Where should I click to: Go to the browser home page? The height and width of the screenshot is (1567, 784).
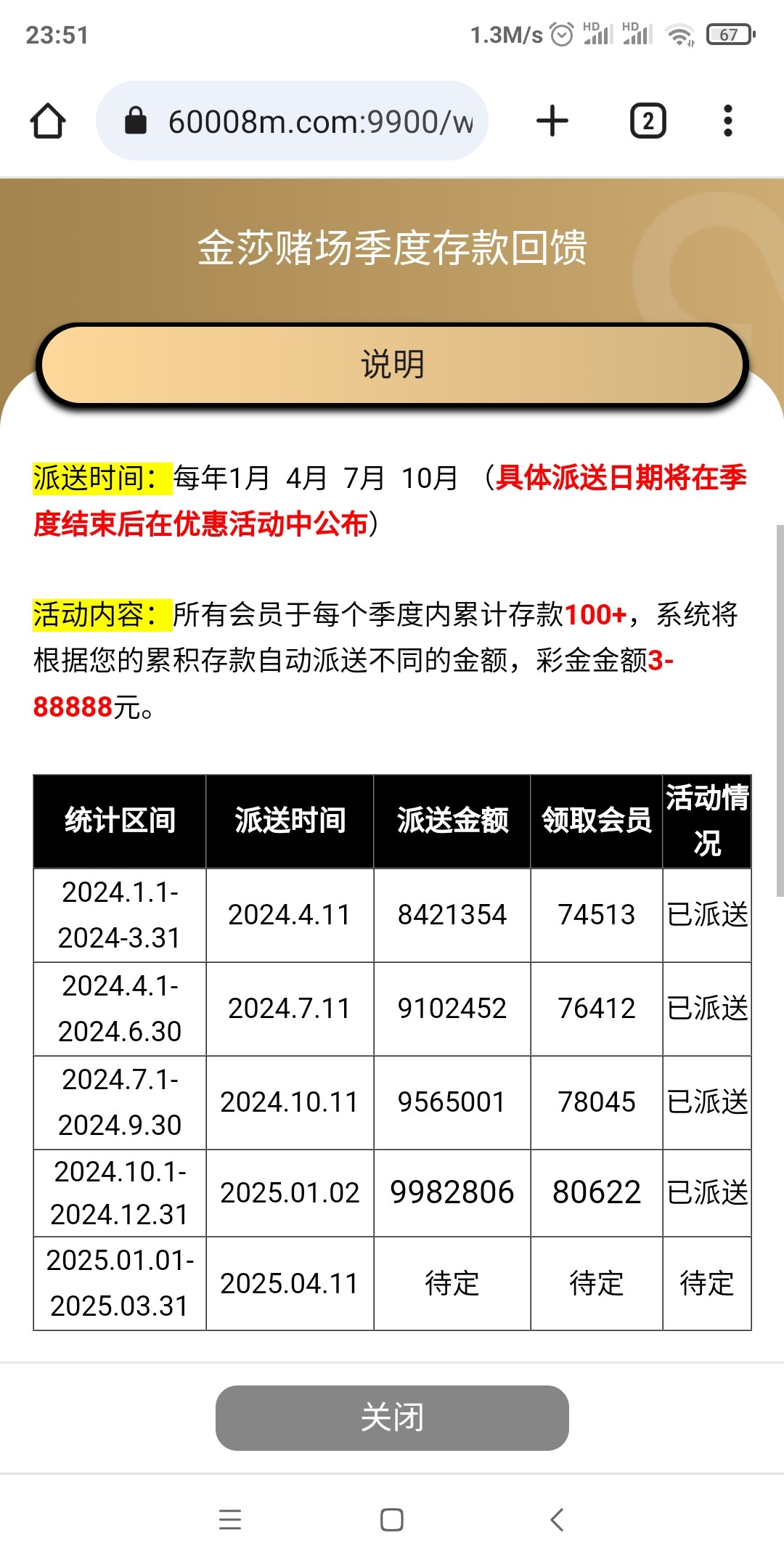point(48,121)
